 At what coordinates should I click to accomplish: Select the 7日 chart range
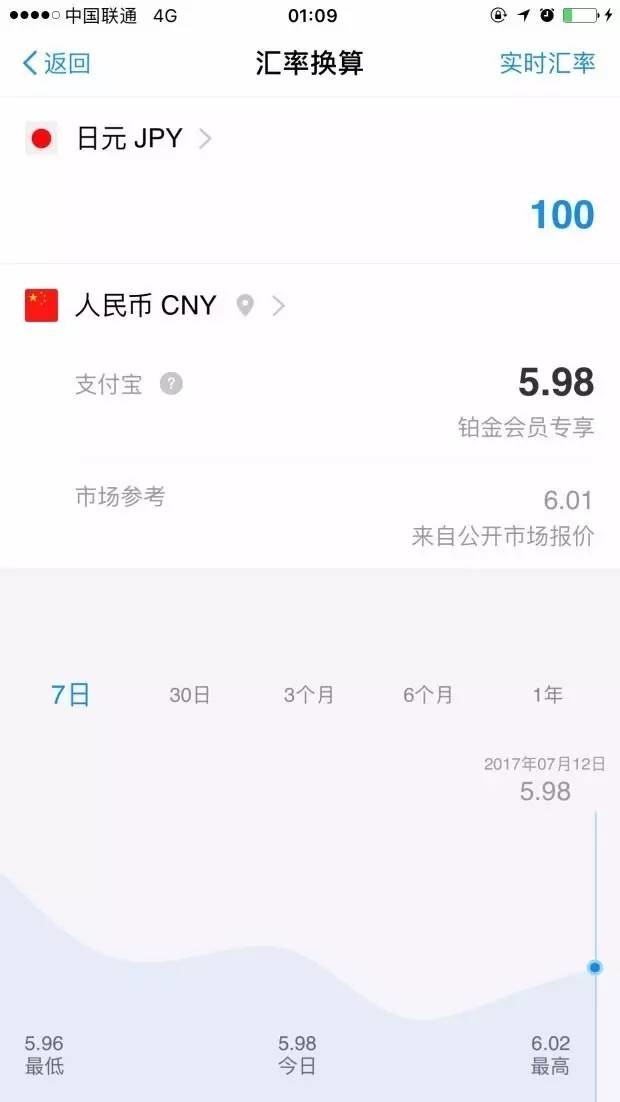coord(70,695)
